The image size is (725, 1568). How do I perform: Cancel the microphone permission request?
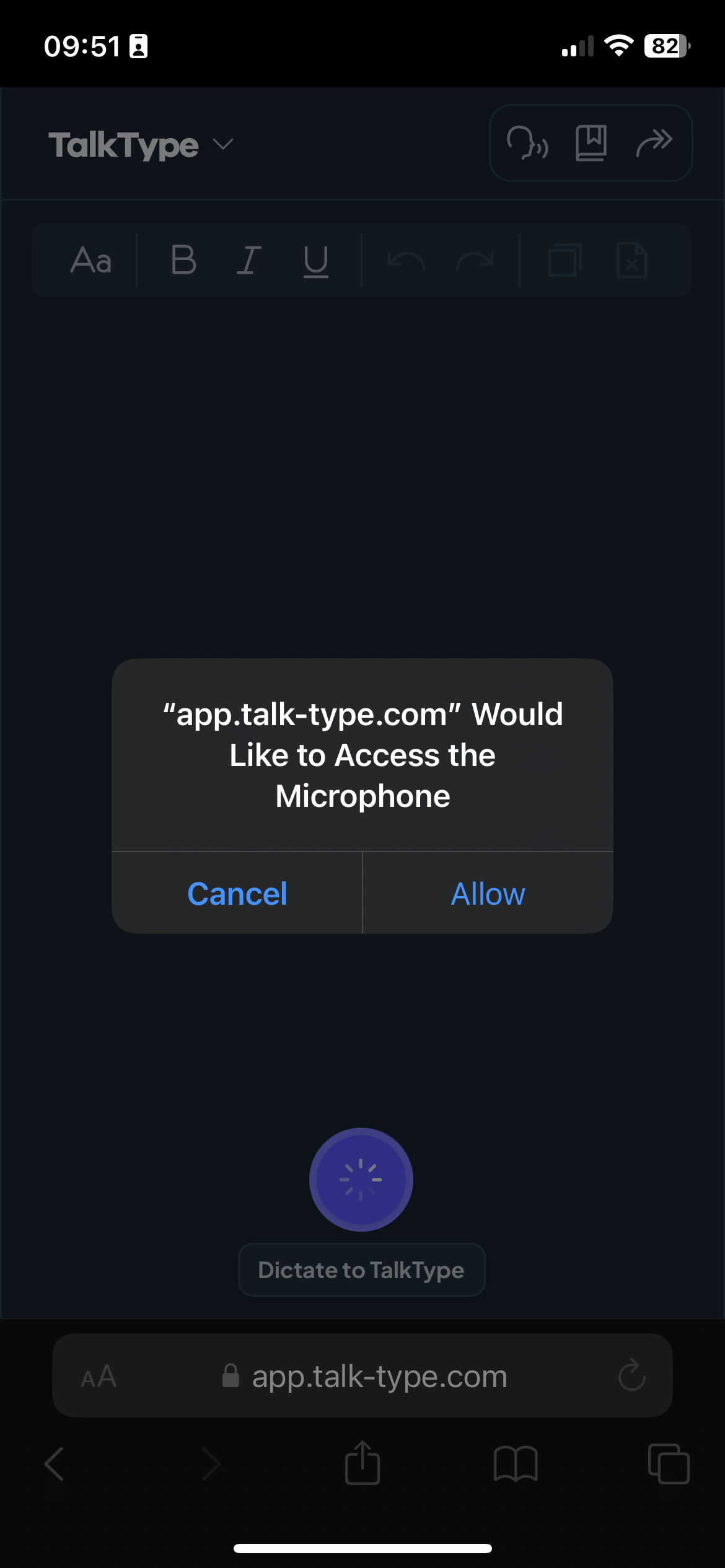point(237,893)
